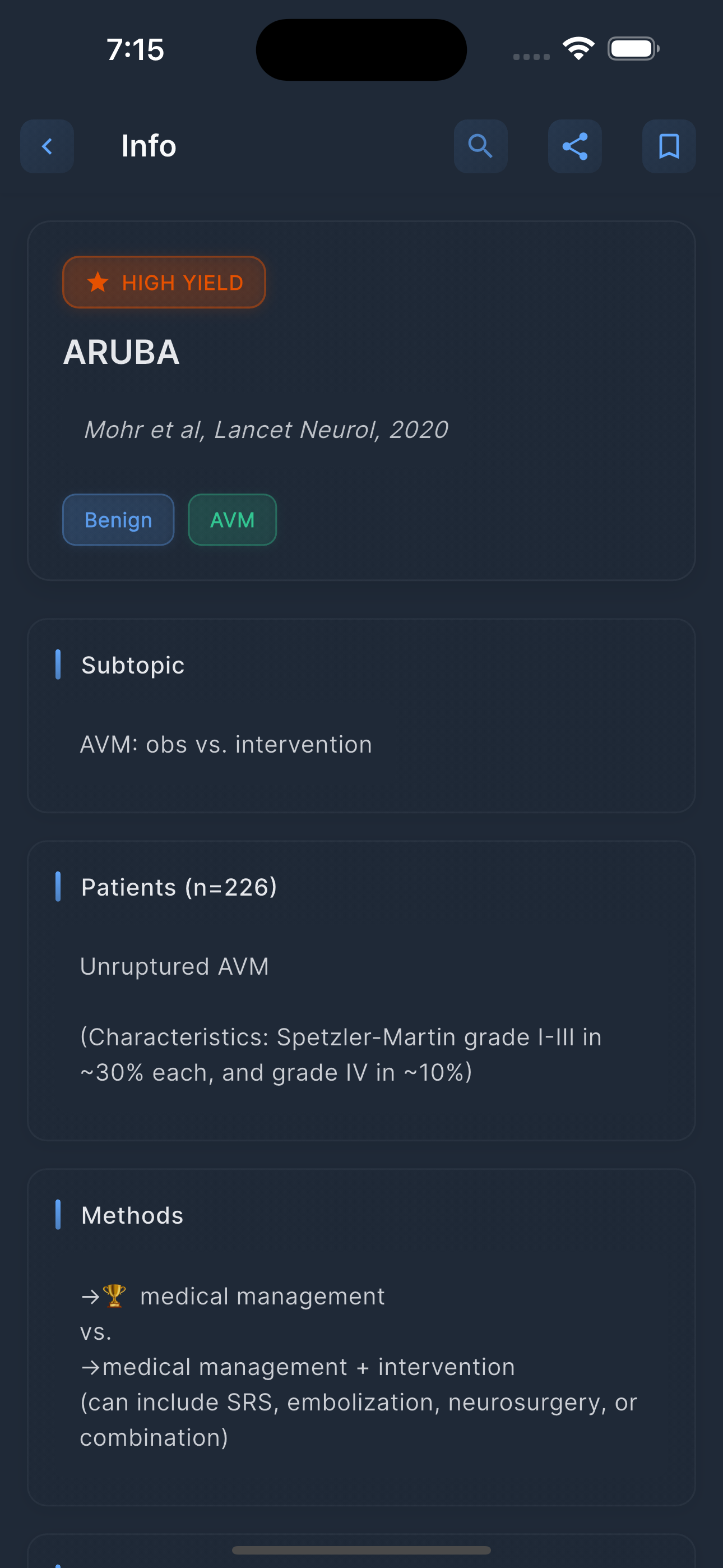Image resolution: width=723 pixels, height=1568 pixels.
Task: Share the ARUBA trial via share icon
Action: click(x=574, y=146)
